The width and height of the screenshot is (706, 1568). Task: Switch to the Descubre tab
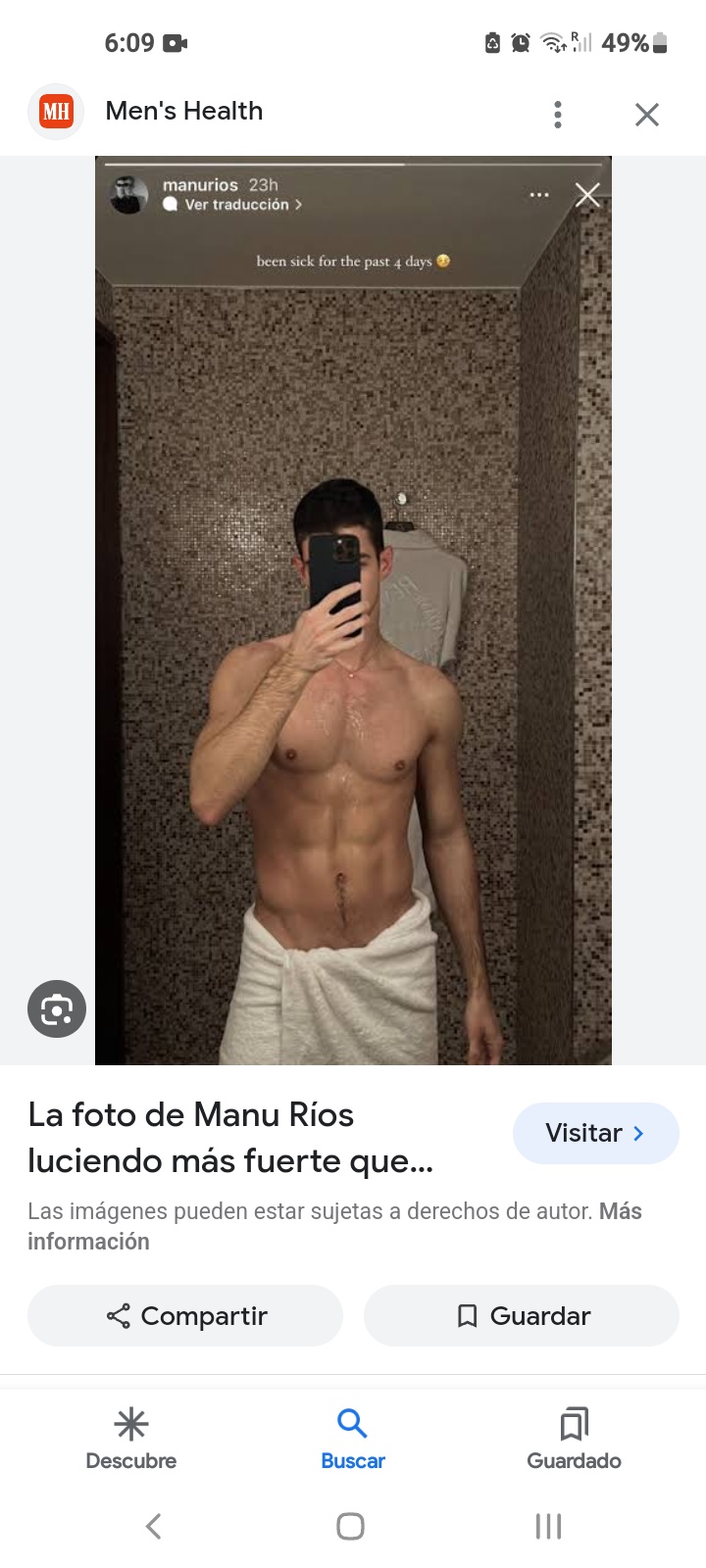point(131,1438)
